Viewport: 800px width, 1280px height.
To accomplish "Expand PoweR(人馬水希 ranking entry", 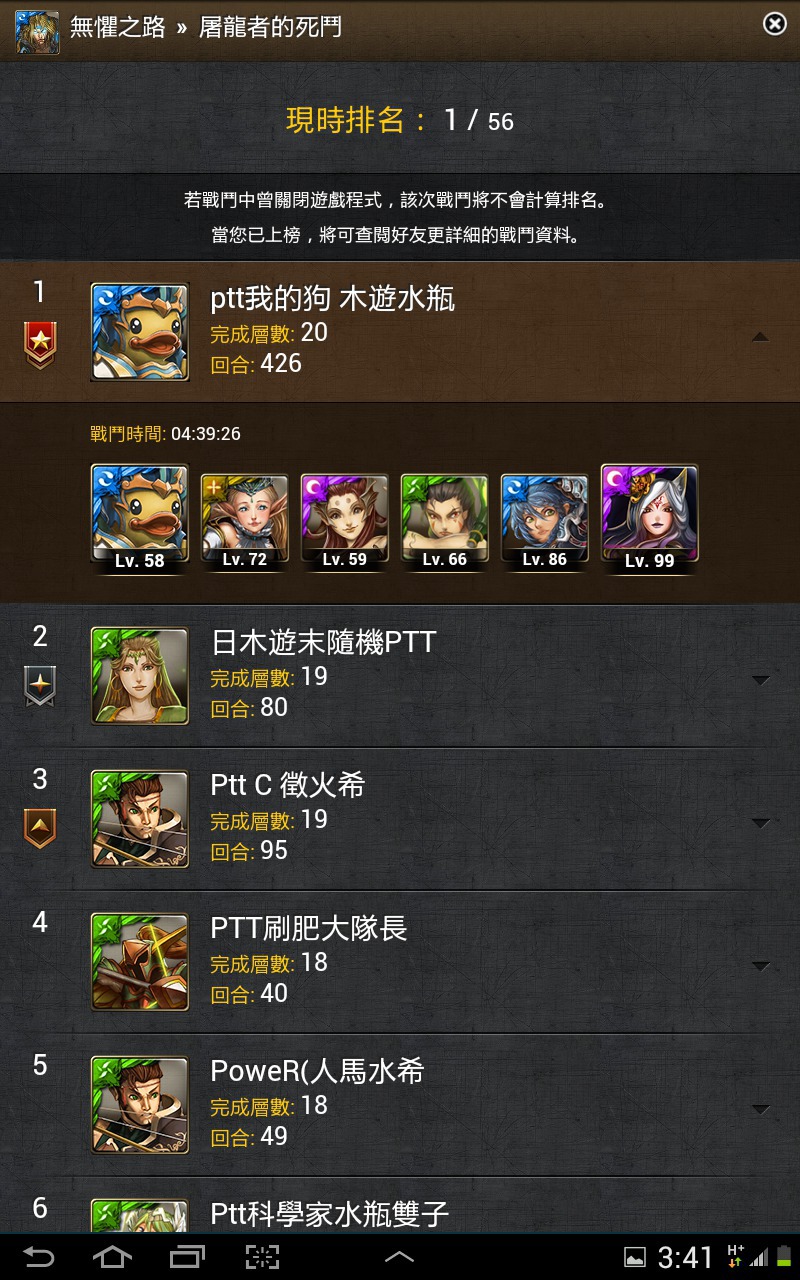I will [760, 1109].
